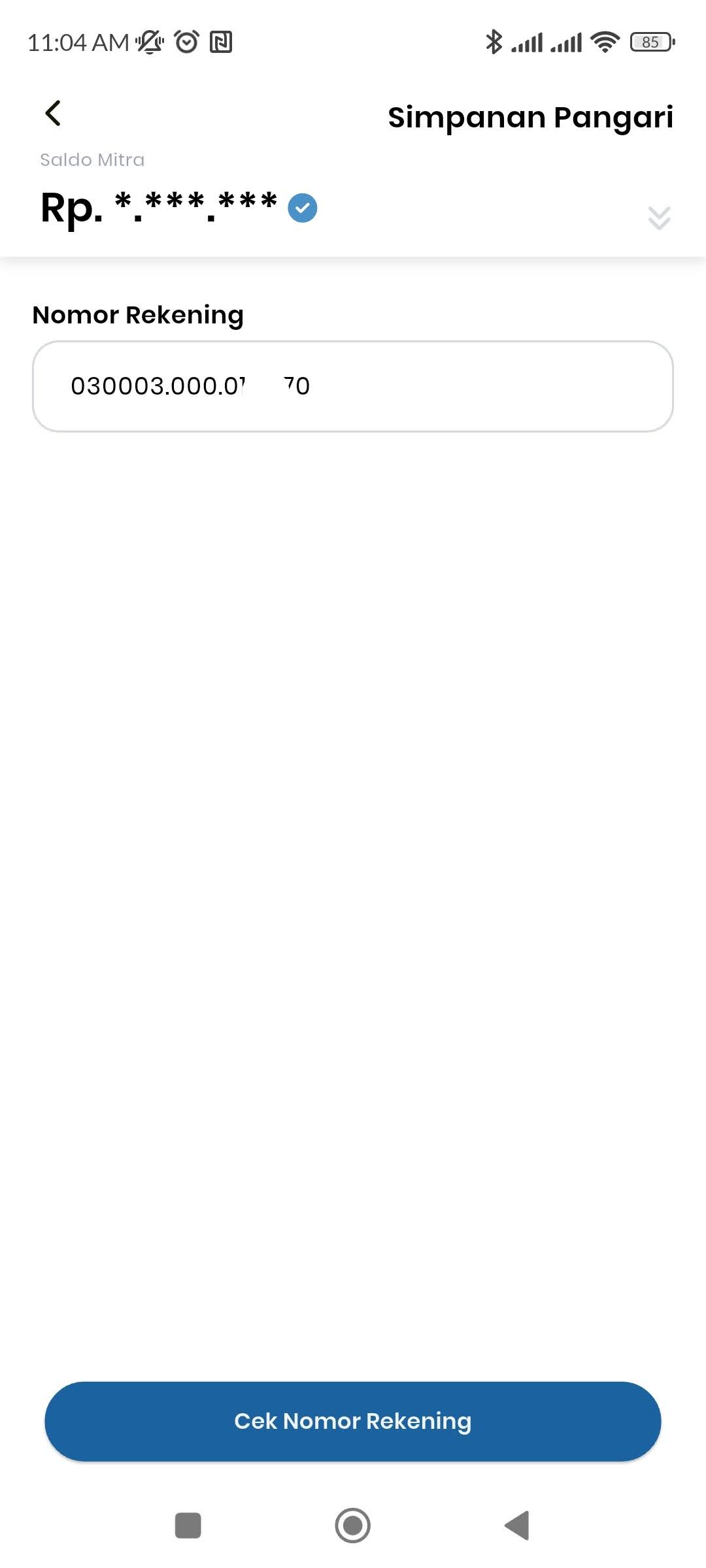
Task: Tap the blue checkmark next to balance
Action: [x=302, y=208]
